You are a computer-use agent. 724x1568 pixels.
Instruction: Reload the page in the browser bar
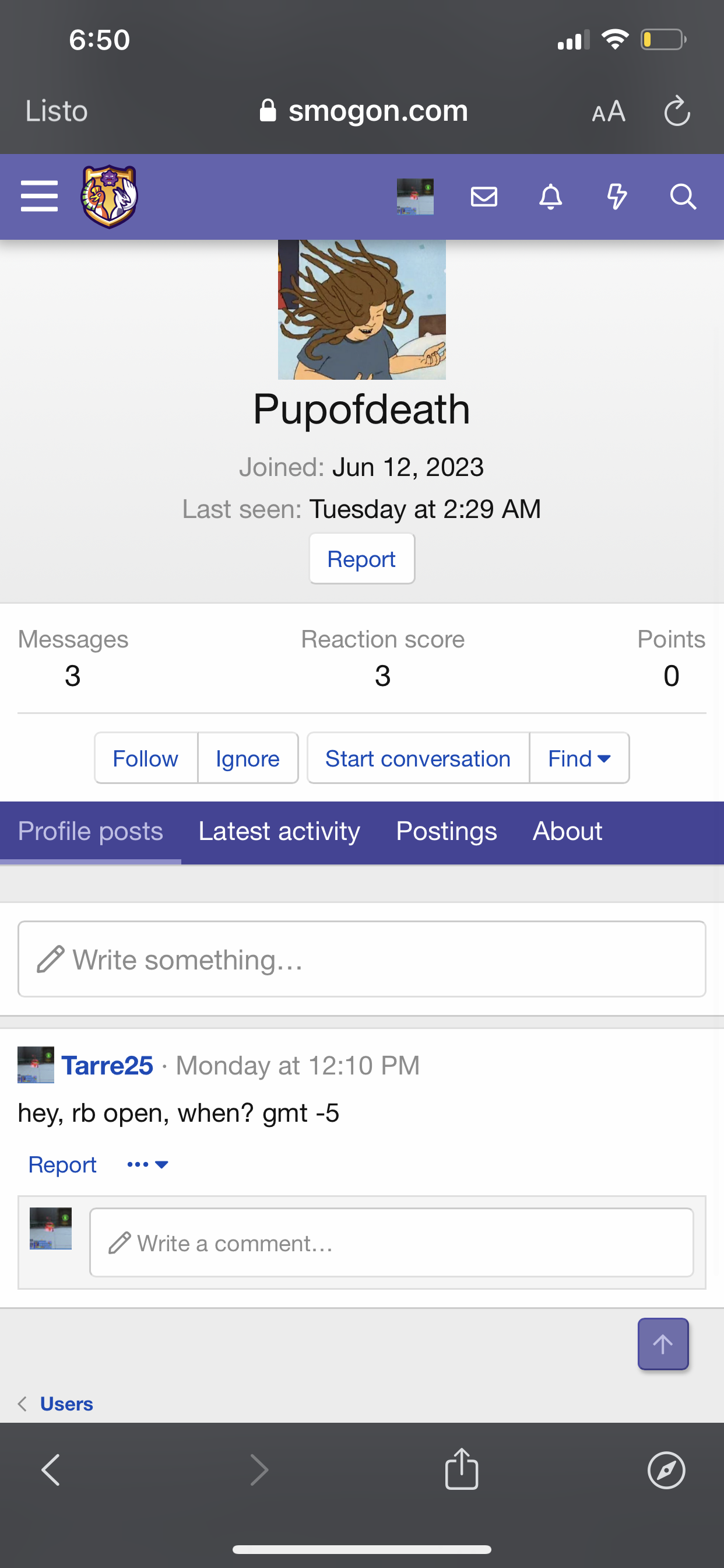677,111
